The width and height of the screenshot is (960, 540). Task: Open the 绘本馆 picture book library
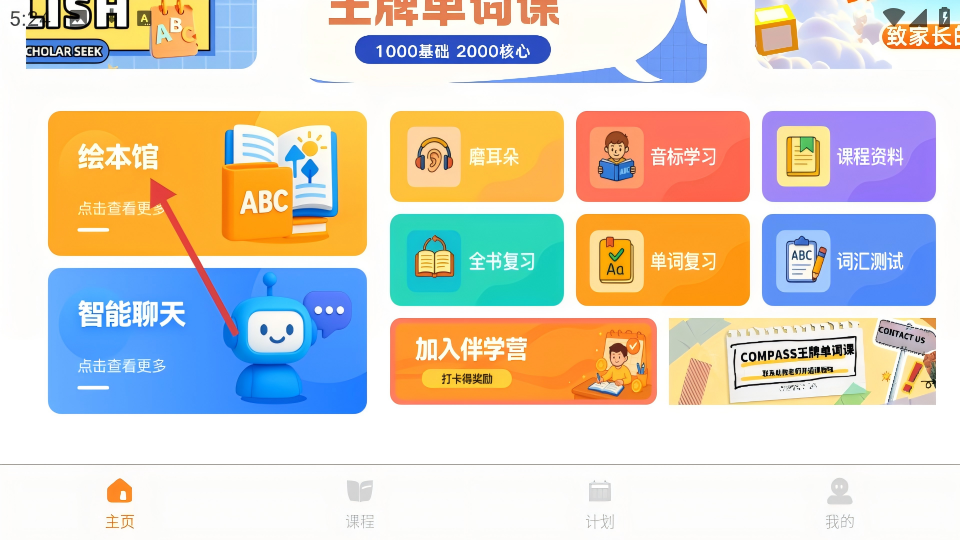click(207, 183)
